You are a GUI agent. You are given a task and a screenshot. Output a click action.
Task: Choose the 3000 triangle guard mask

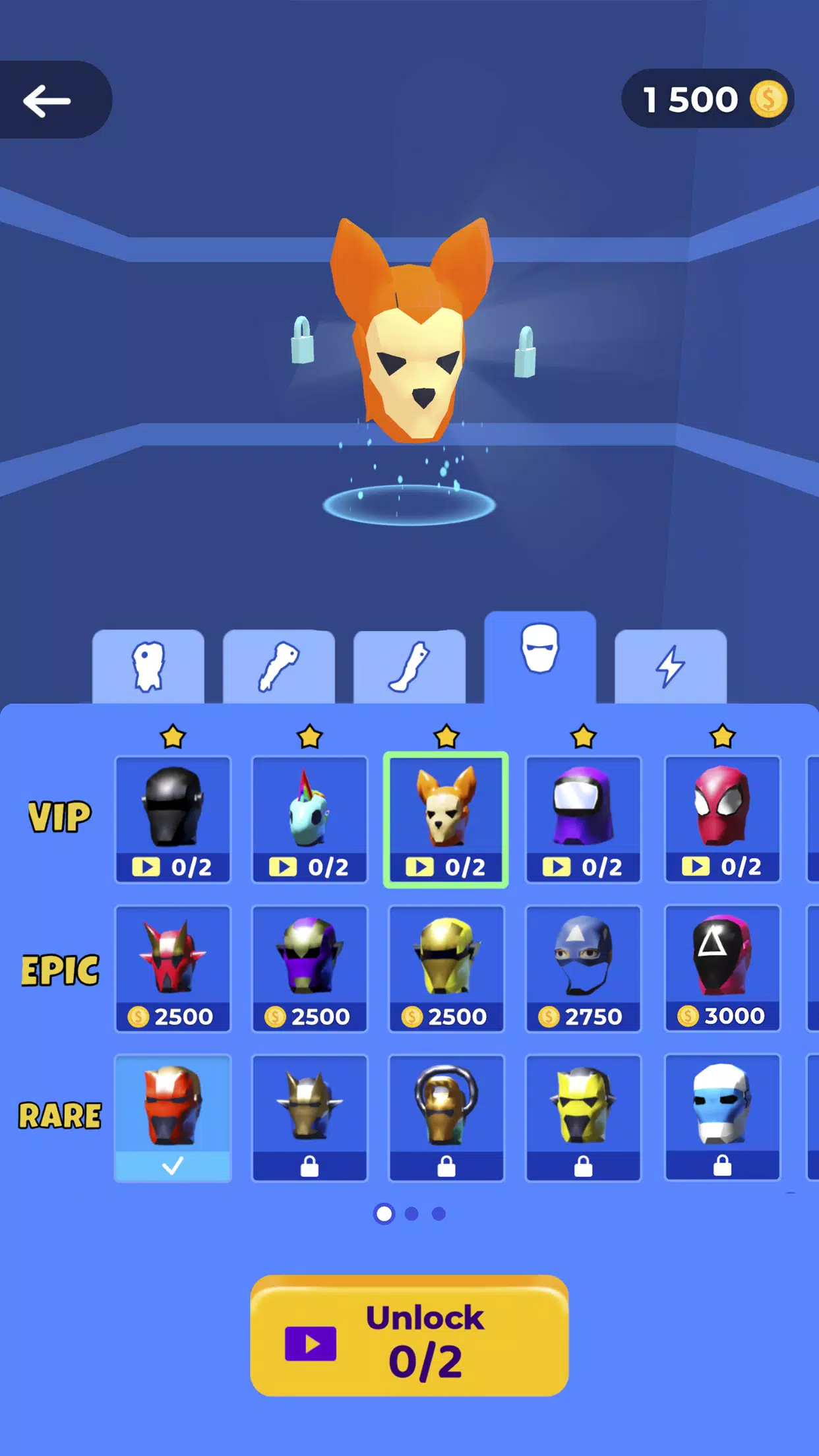[x=722, y=968]
